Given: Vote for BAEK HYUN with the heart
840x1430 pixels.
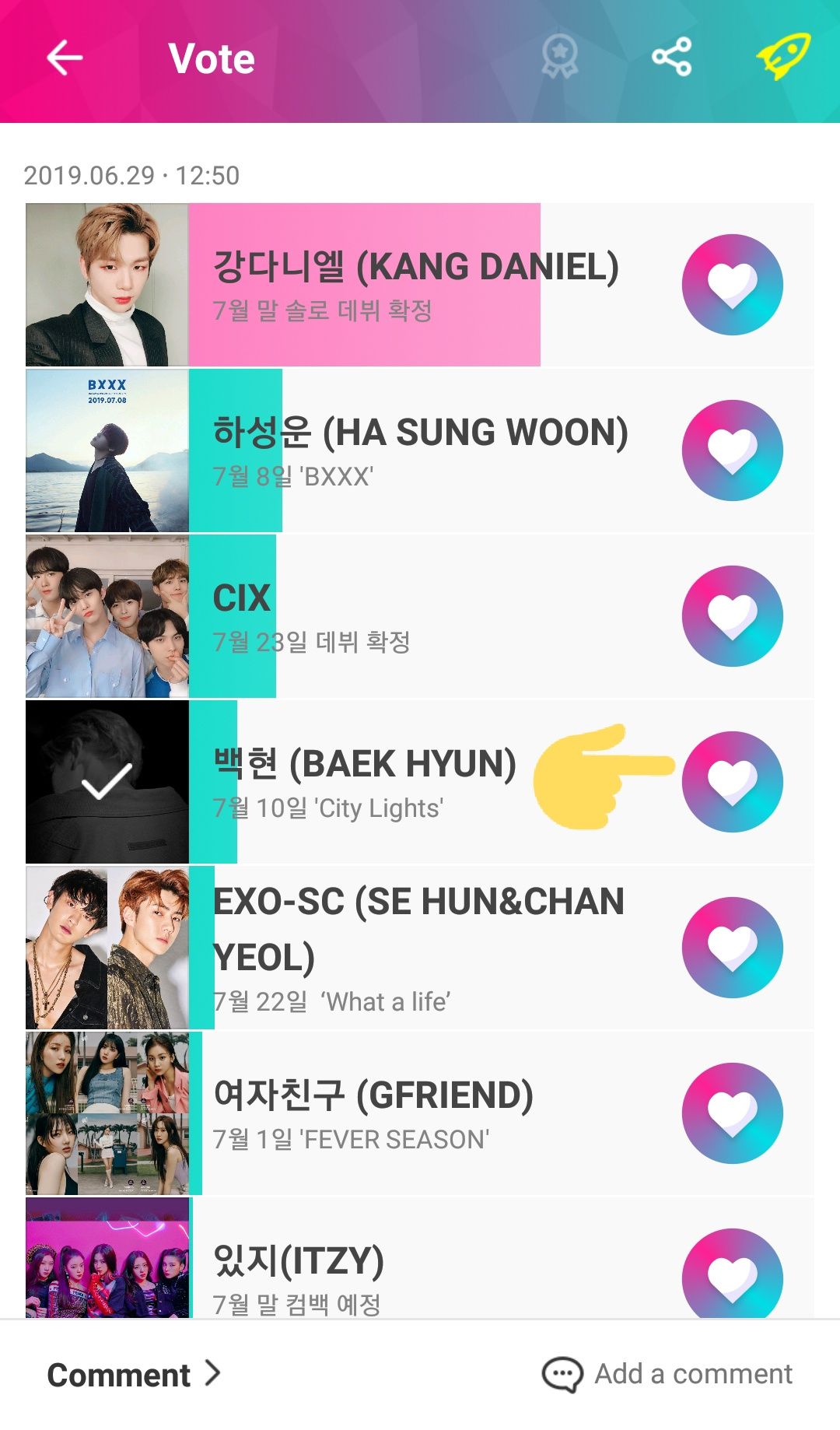Looking at the screenshot, I should (732, 782).
